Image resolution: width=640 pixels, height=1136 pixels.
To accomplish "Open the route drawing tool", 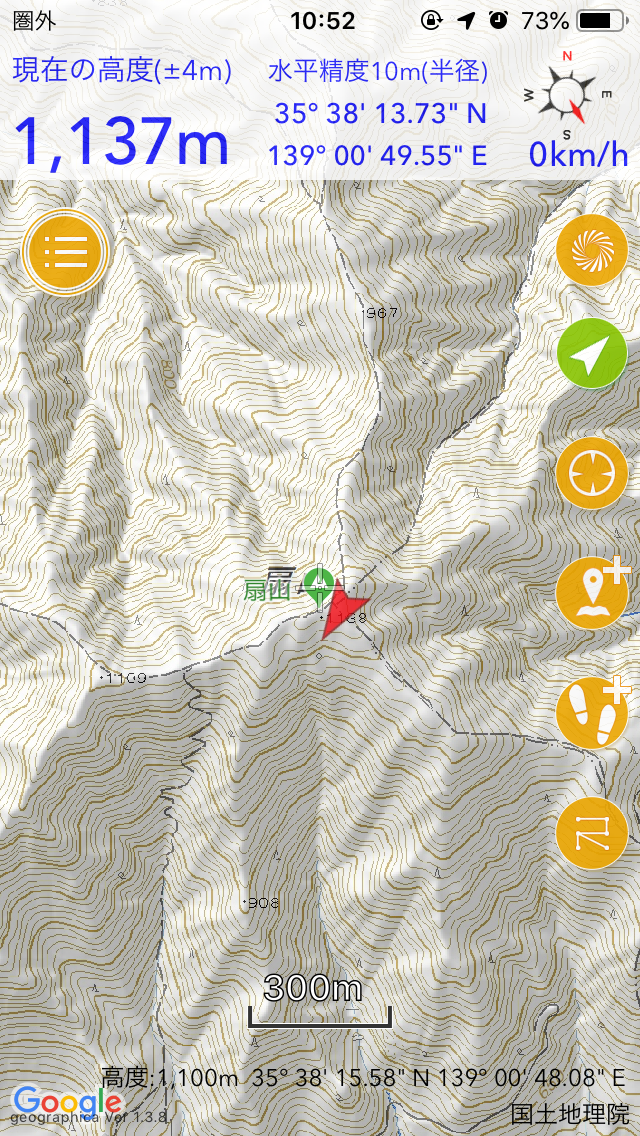I will (x=592, y=832).
